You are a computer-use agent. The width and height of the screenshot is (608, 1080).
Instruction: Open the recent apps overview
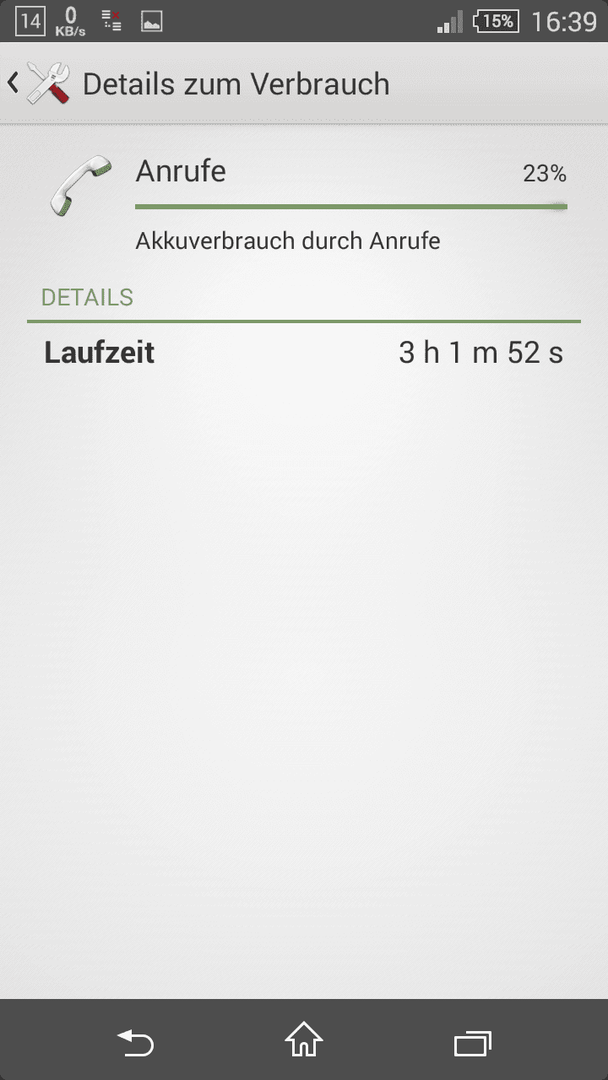click(472, 1043)
